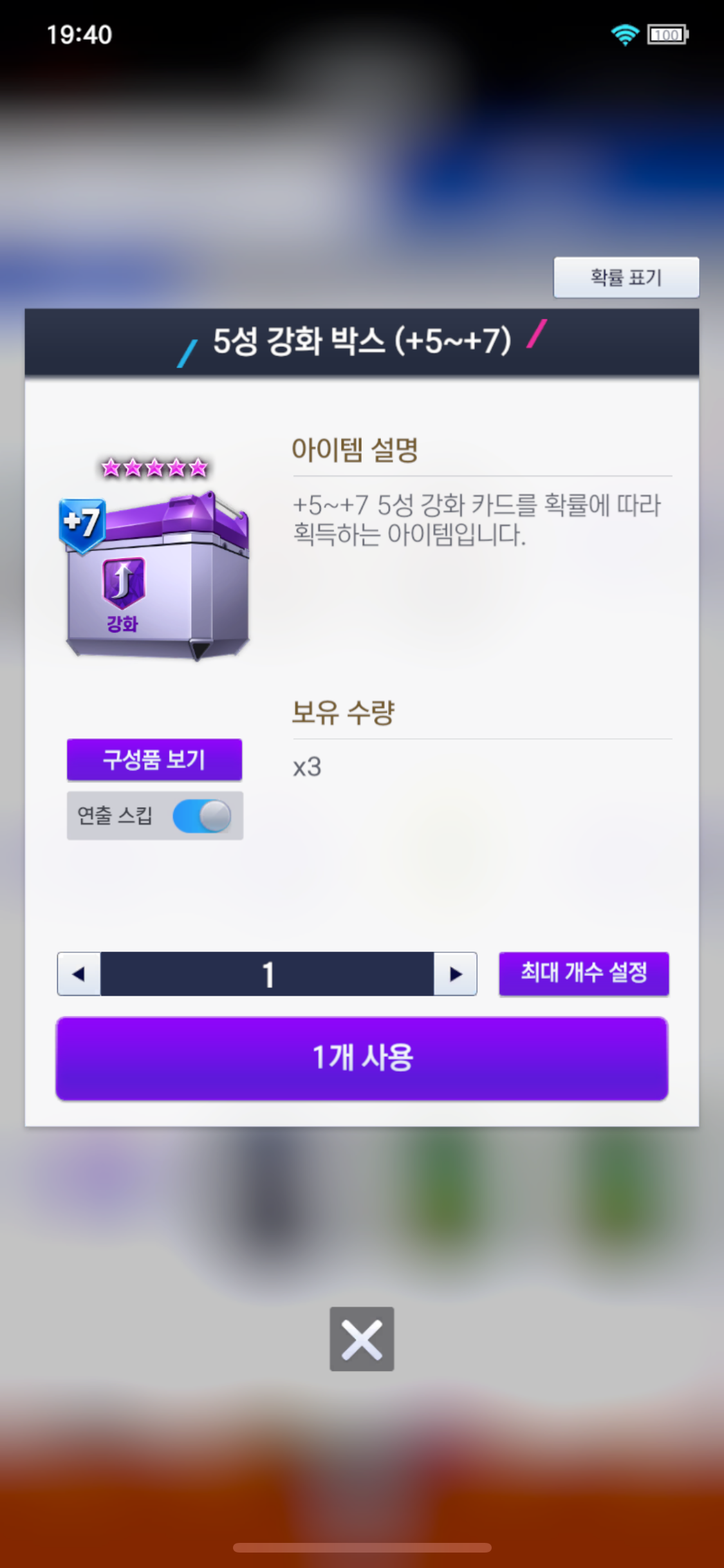Toggle the 연출 스킵 switch
724x1568 pixels.
coord(202,816)
